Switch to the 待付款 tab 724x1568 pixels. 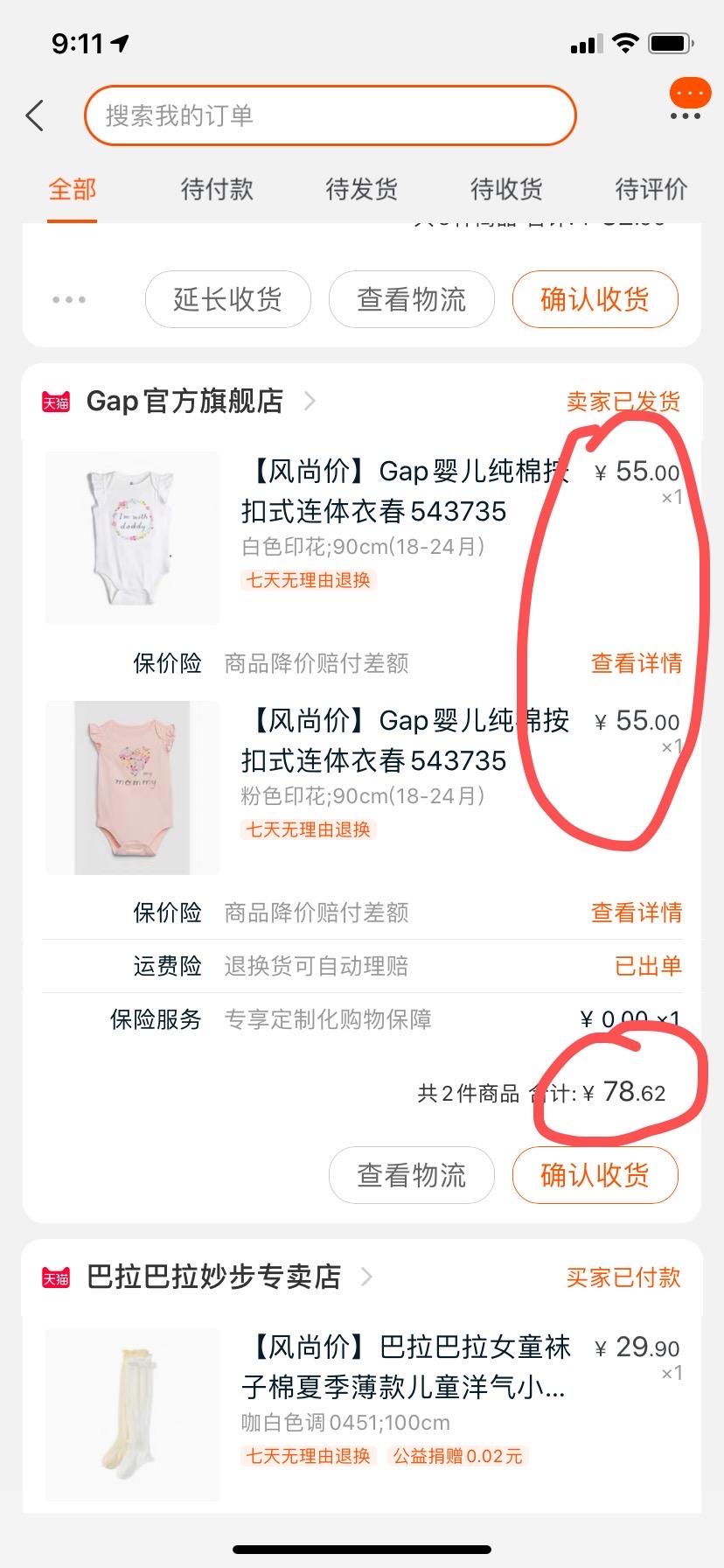click(216, 189)
